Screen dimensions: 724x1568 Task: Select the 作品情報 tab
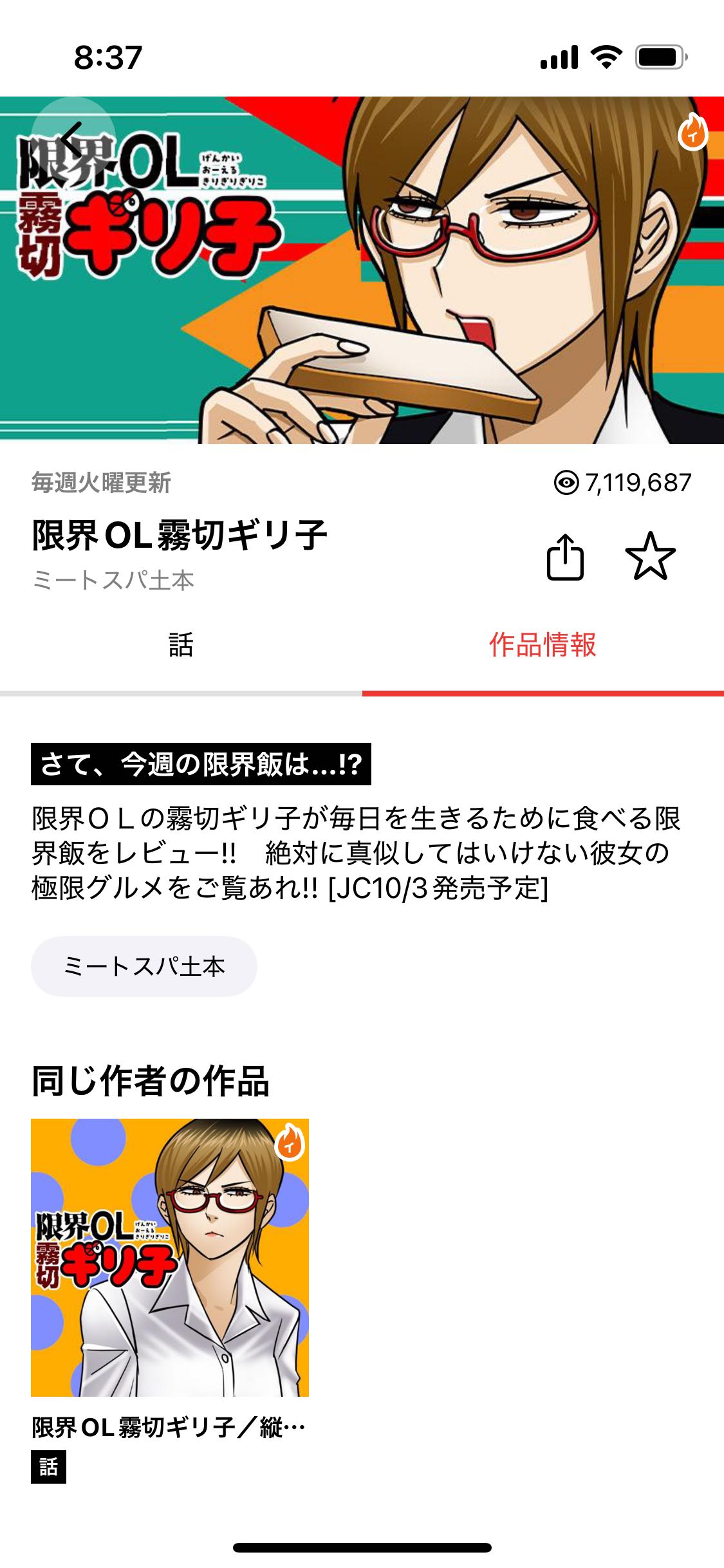coord(543,645)
